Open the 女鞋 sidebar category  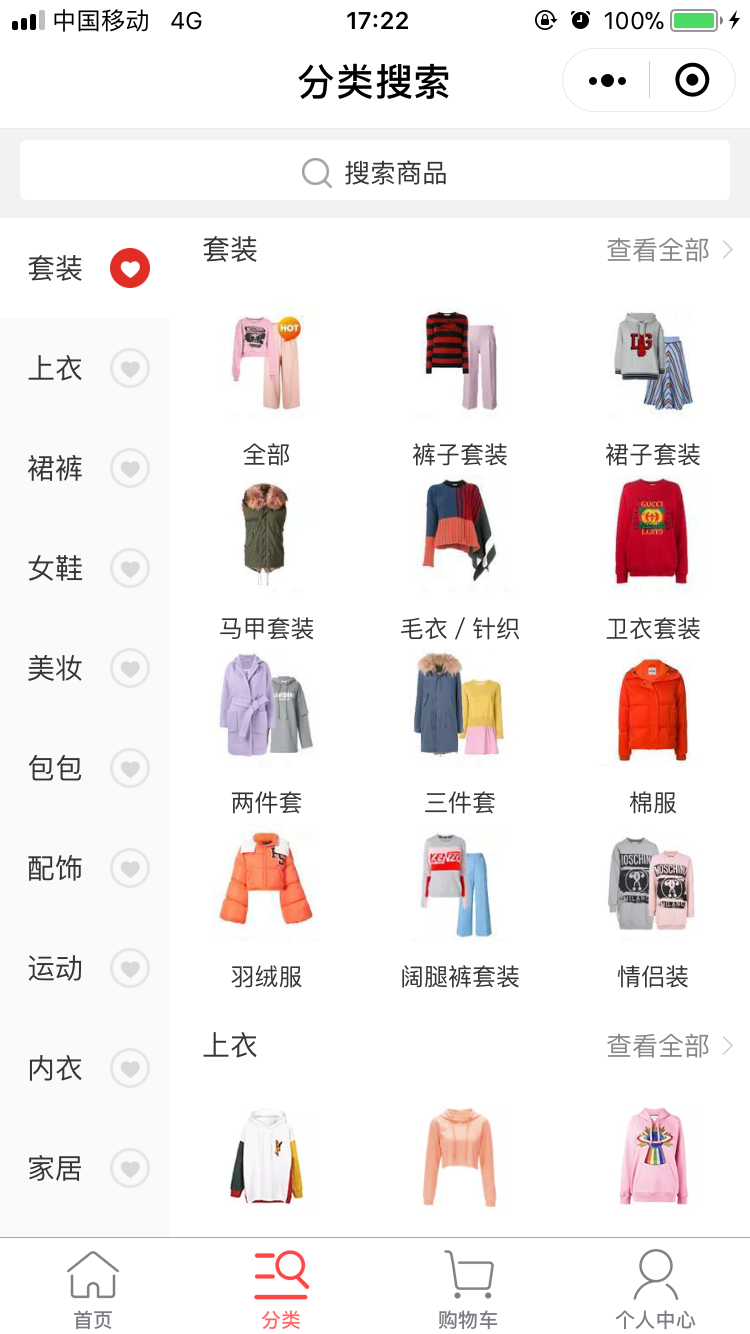click(x=55, y=568)
